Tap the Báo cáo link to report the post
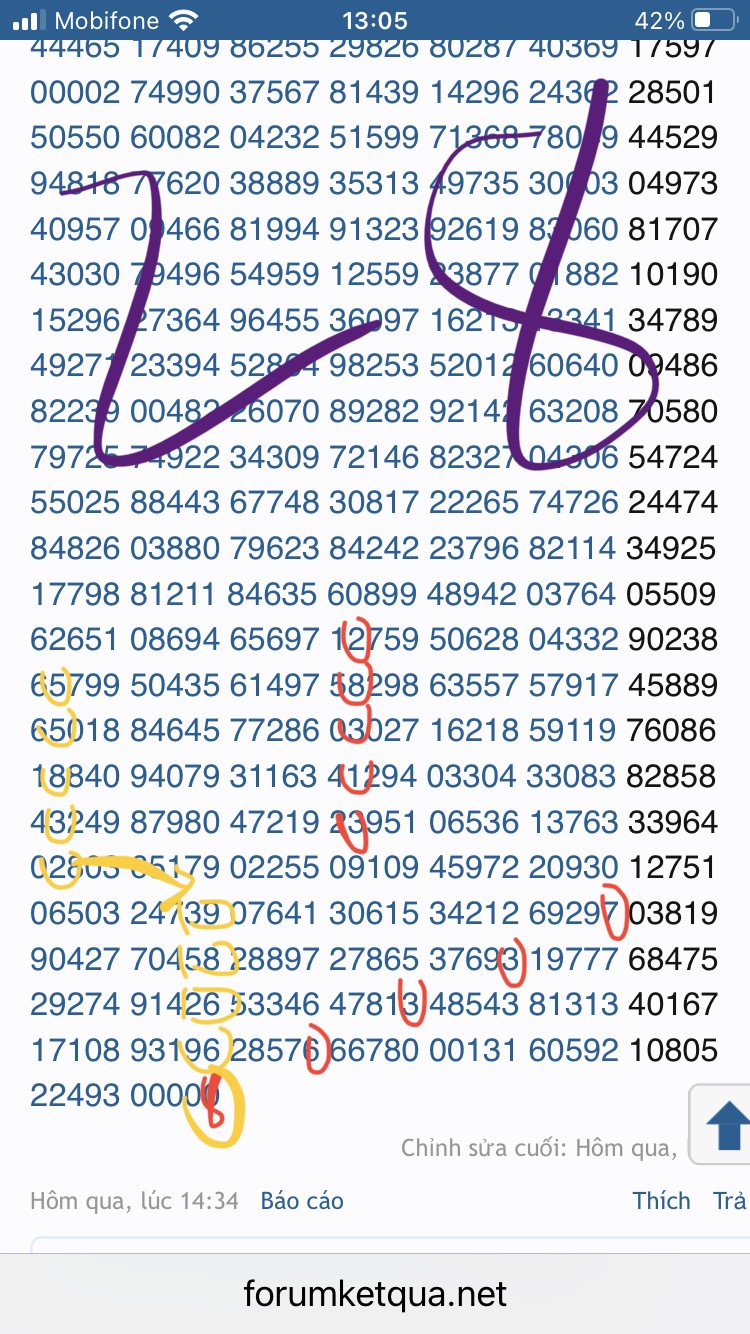This screenshot has height=1334, width=750. (x=301, y=1201)
